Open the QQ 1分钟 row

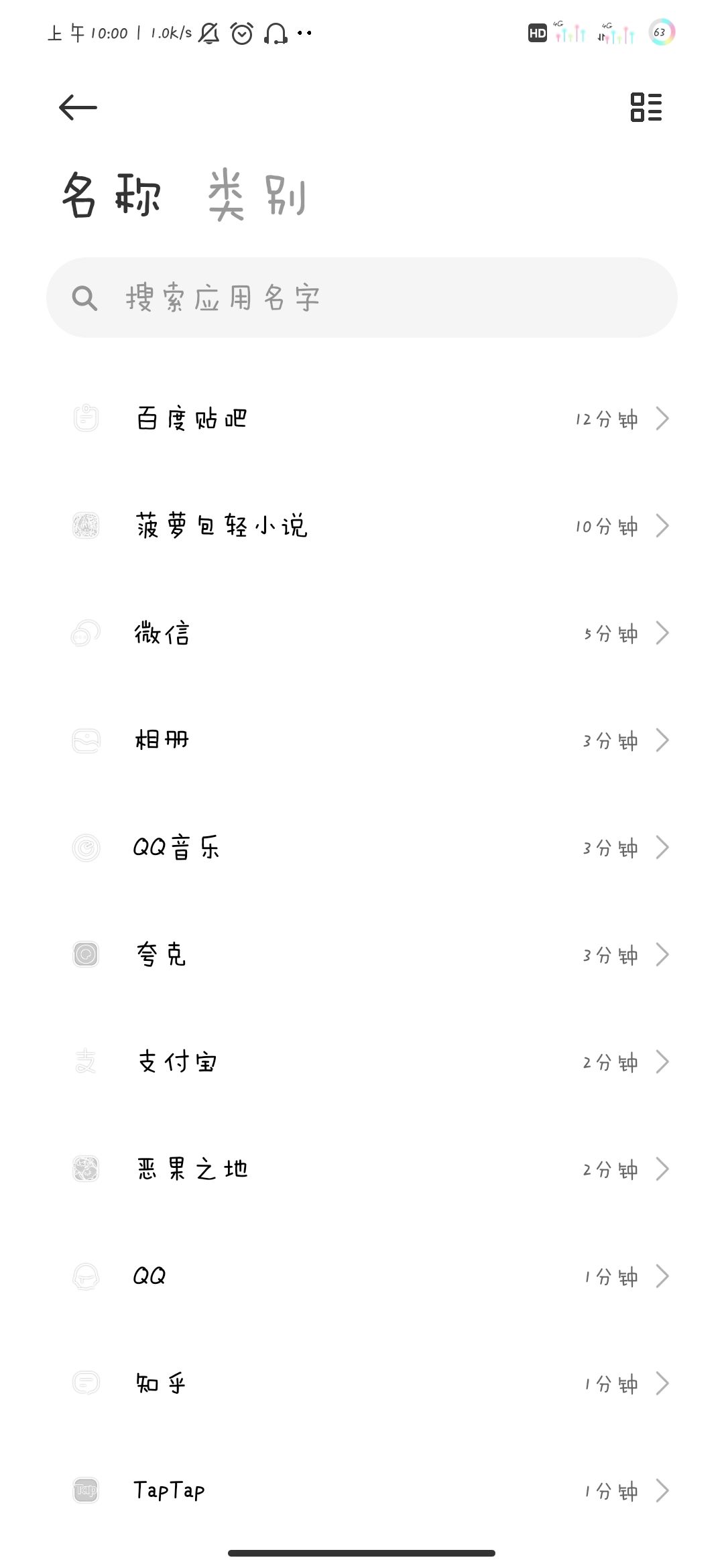(362, 1277)
